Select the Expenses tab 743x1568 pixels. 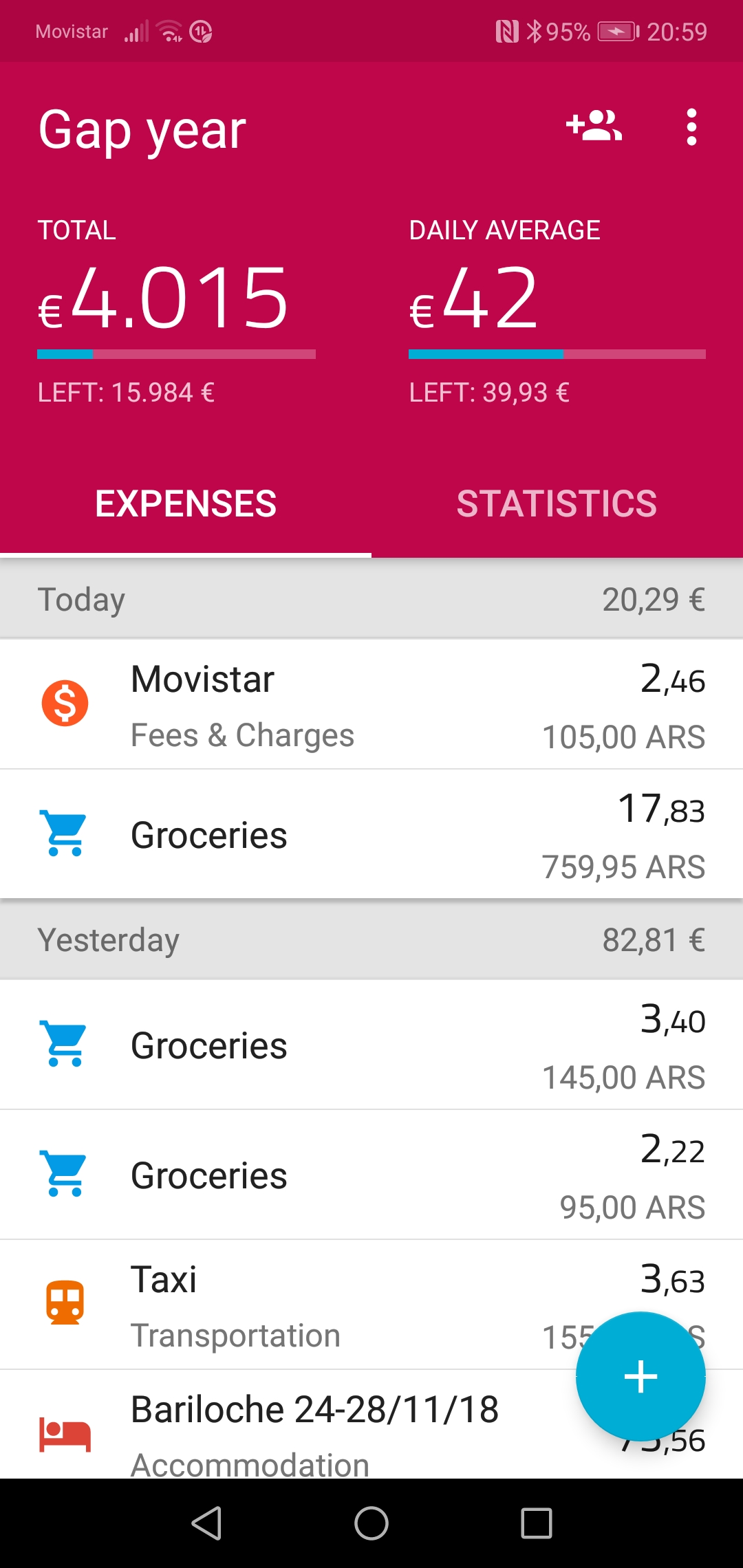[186, 503]
